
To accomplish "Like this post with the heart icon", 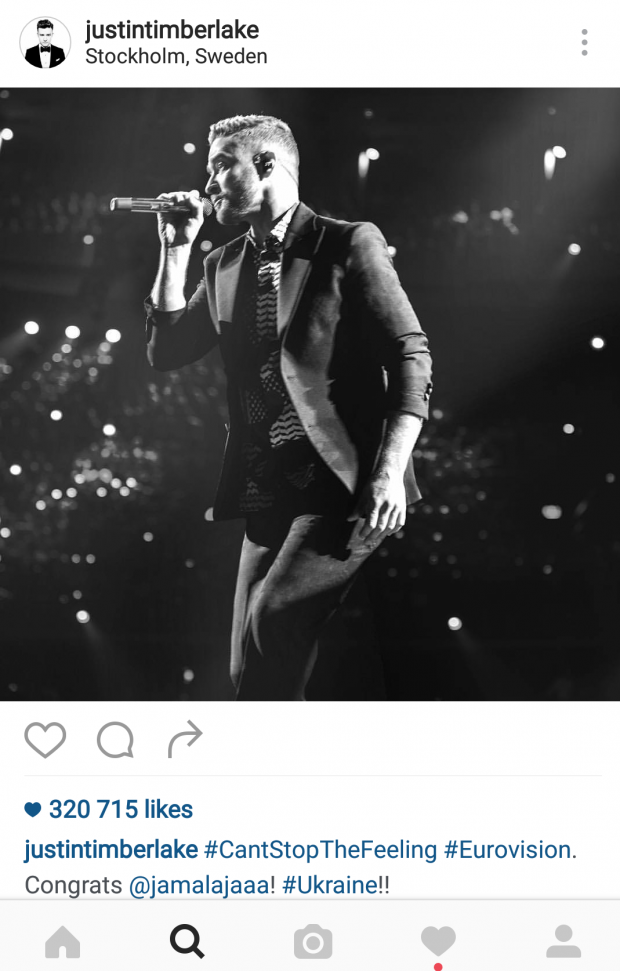I will tap(45, 740).
